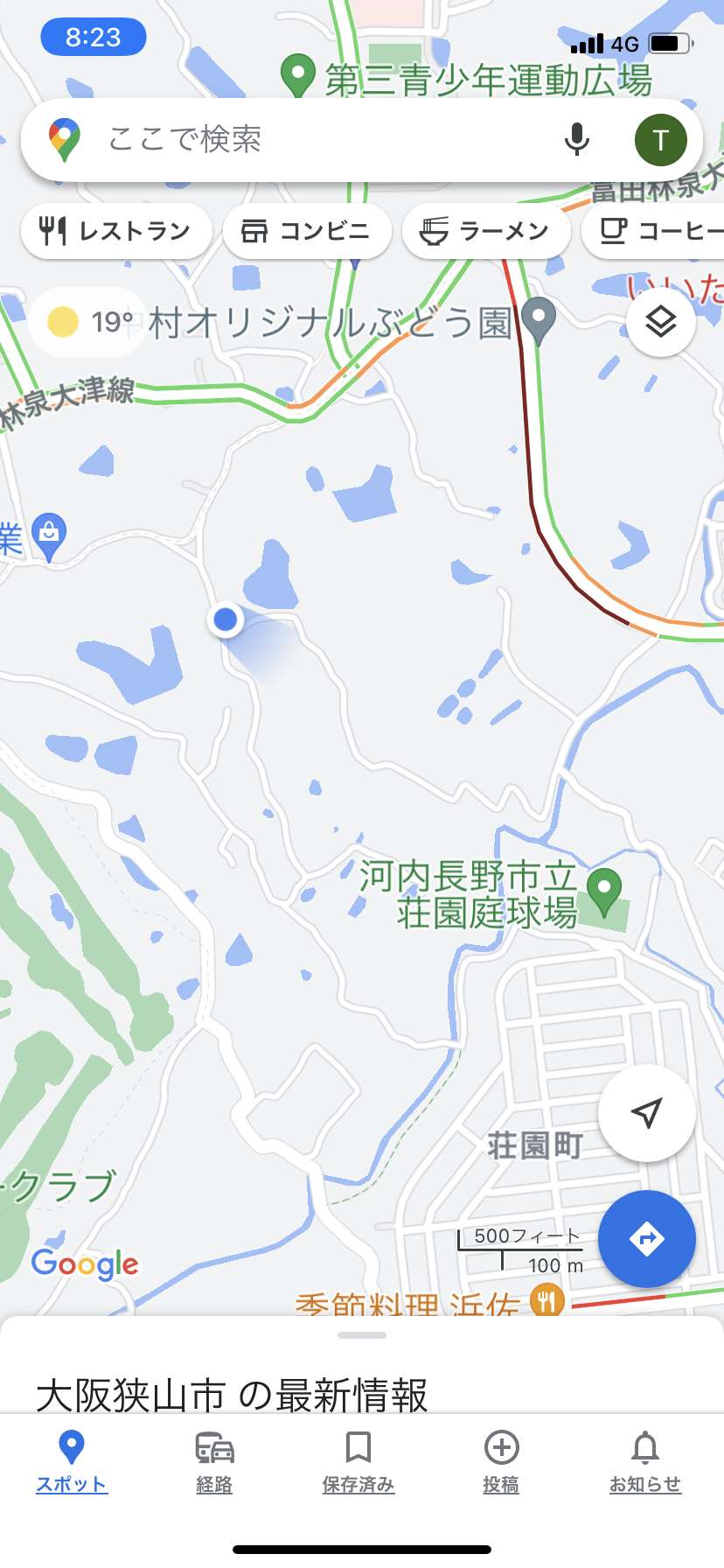
Task: Switch to the 保存済み tab
Action: [x=359, y=1462]
